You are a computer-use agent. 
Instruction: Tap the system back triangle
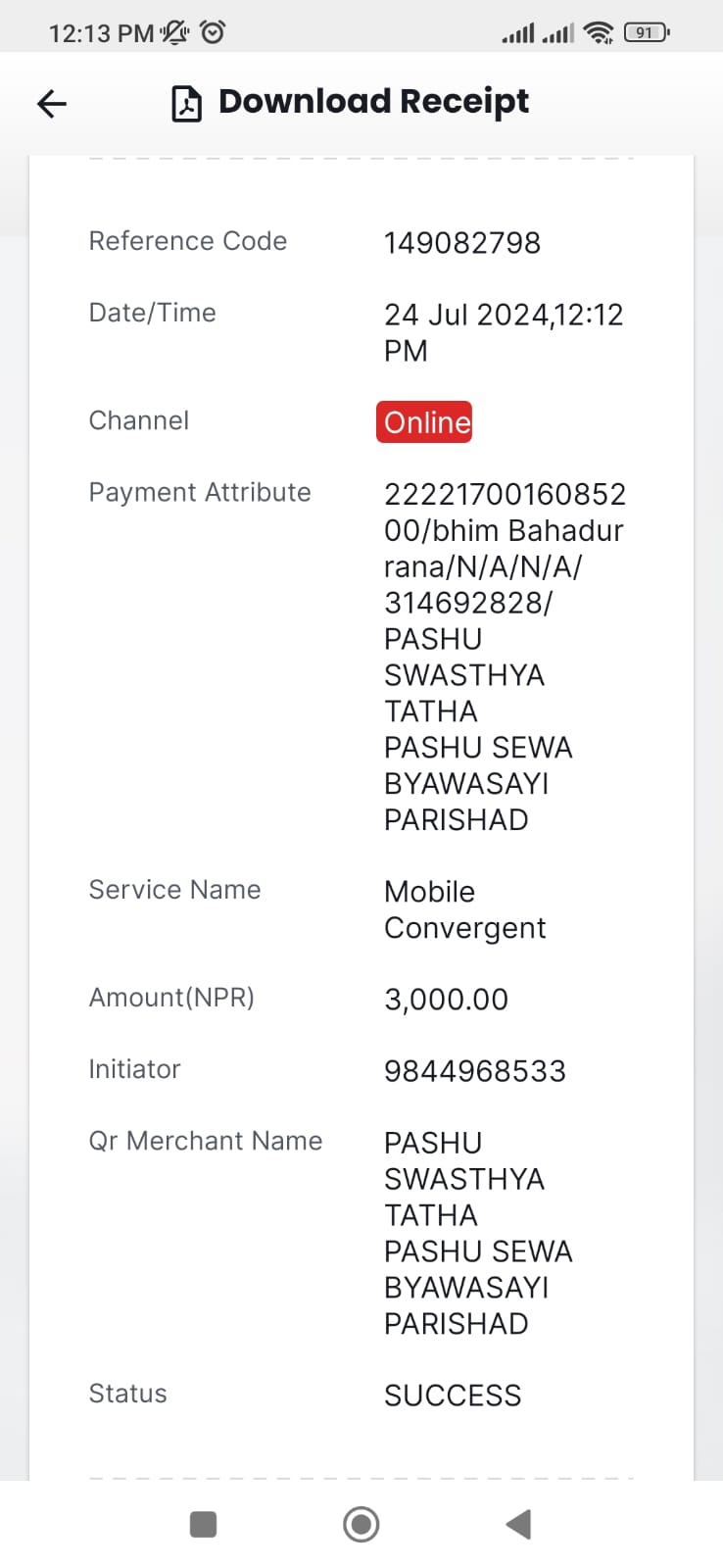(x=518, y=1524)
